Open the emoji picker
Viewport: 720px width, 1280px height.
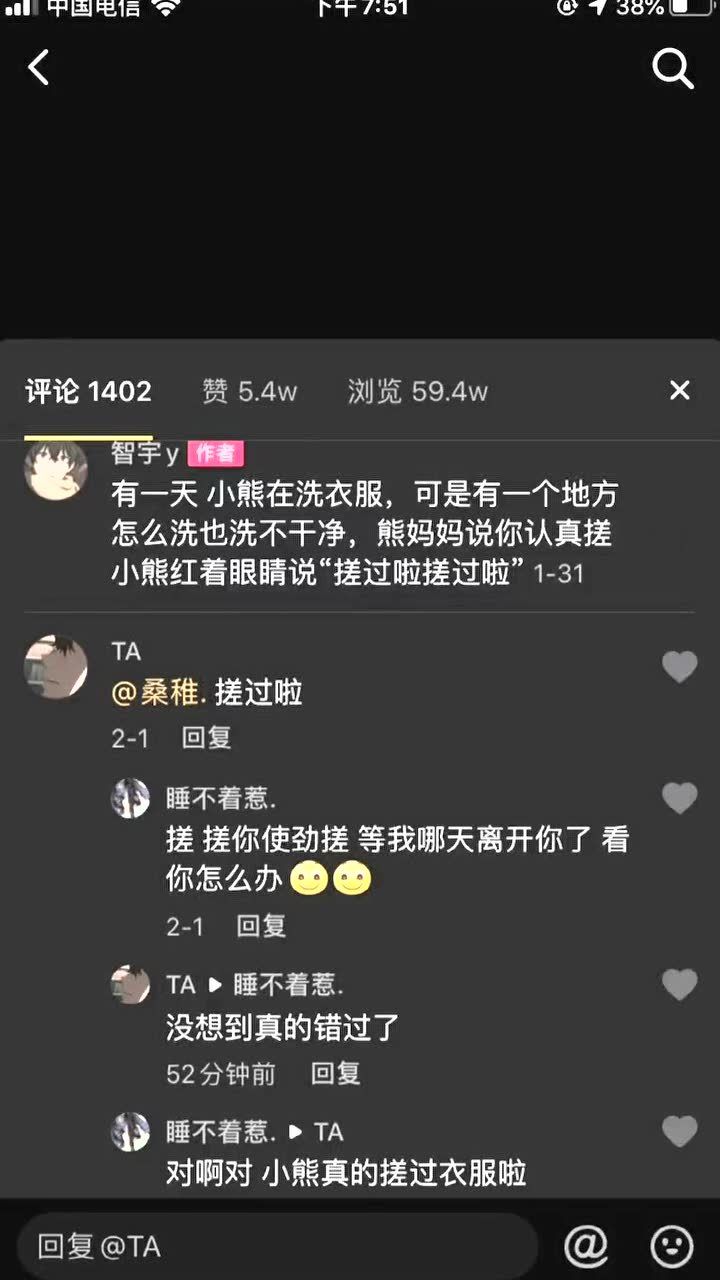point(671,1246)
